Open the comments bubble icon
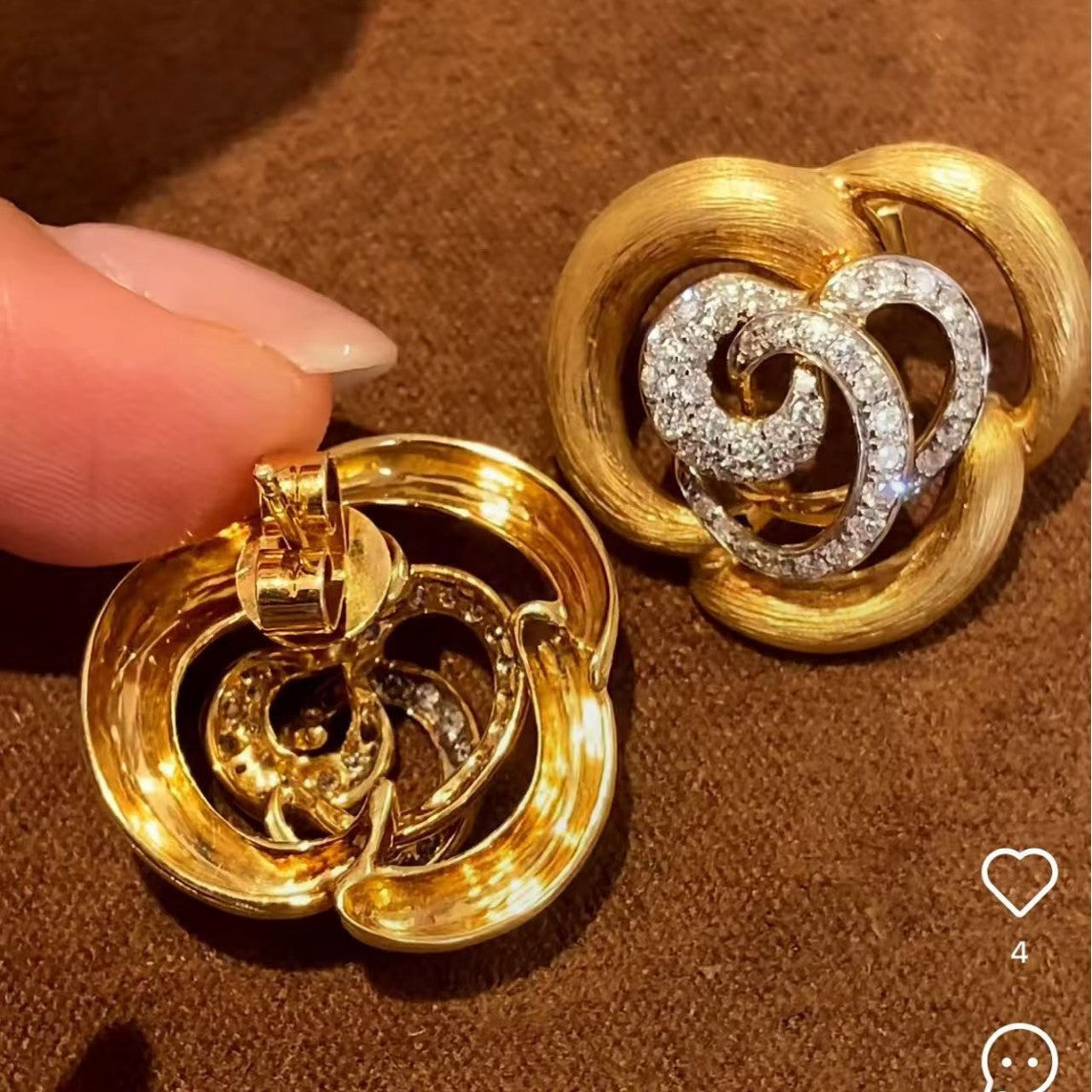The height and width of the screenshot is (1092, 1092). (1018, 1060)
